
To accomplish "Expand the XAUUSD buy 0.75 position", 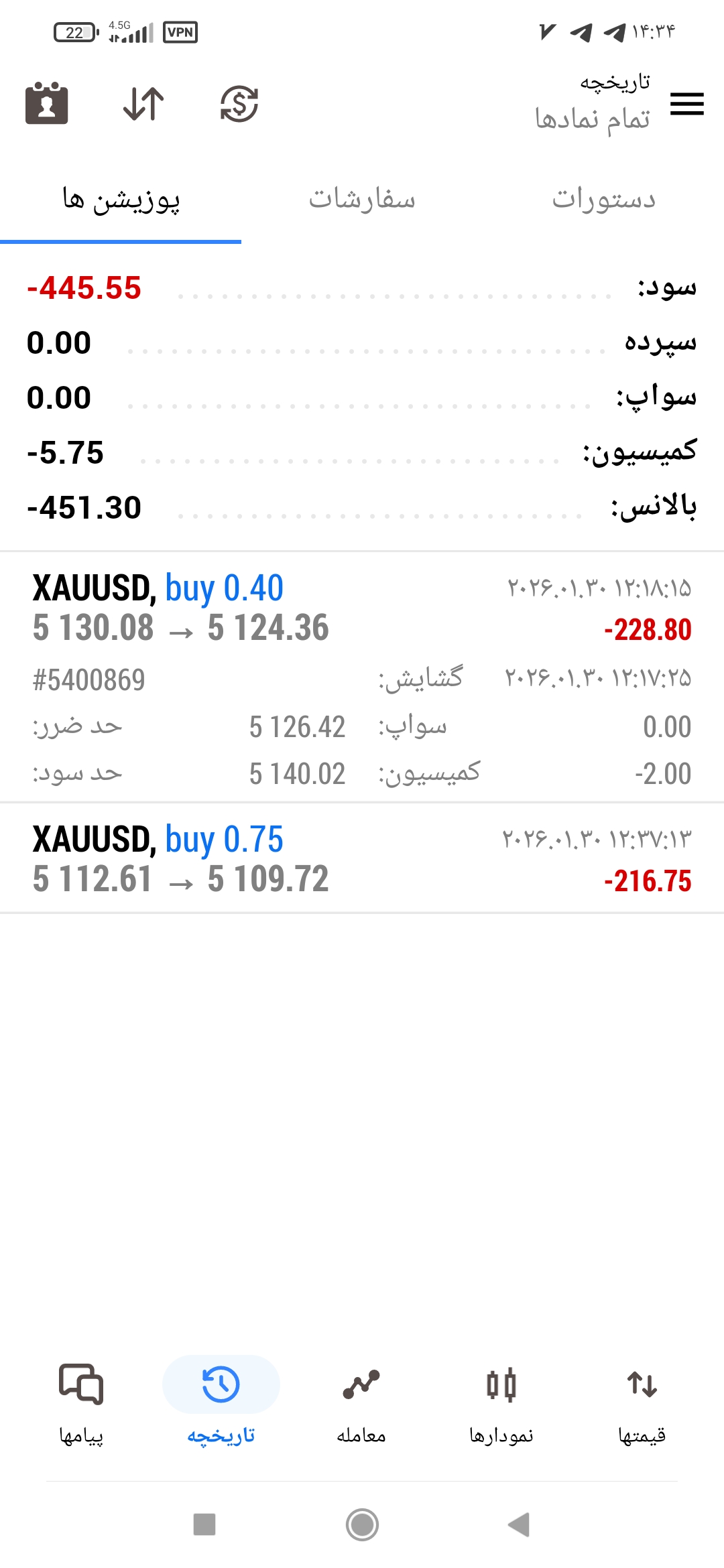I will pyautogui.click(x=362, y=858).
